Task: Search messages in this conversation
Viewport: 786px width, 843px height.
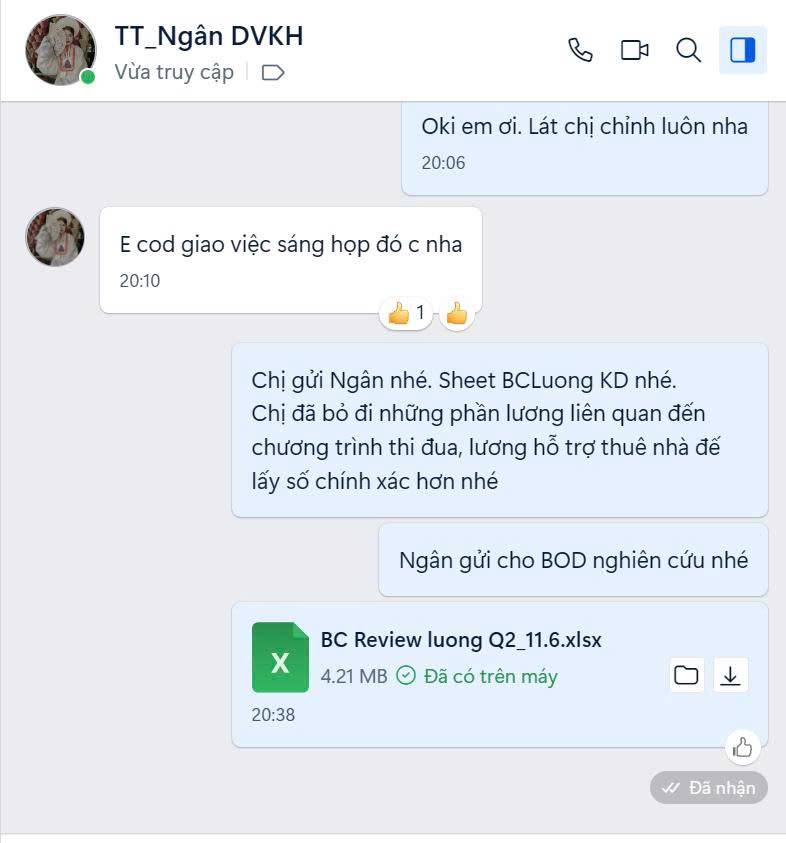Action: tap(689, 50)
